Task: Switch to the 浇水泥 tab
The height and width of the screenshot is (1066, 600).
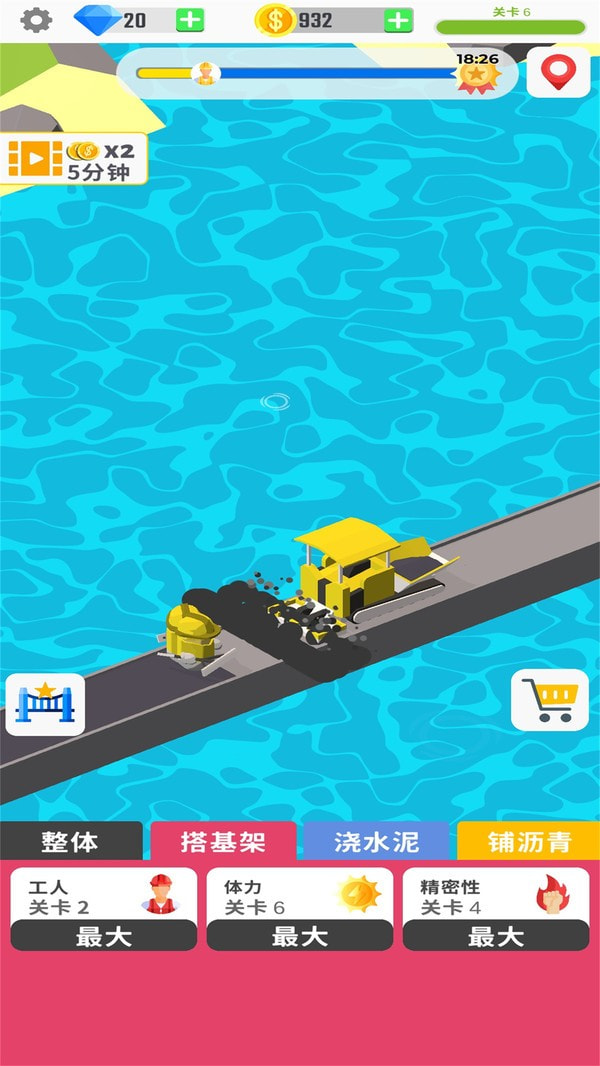Action: coord(376,841)
